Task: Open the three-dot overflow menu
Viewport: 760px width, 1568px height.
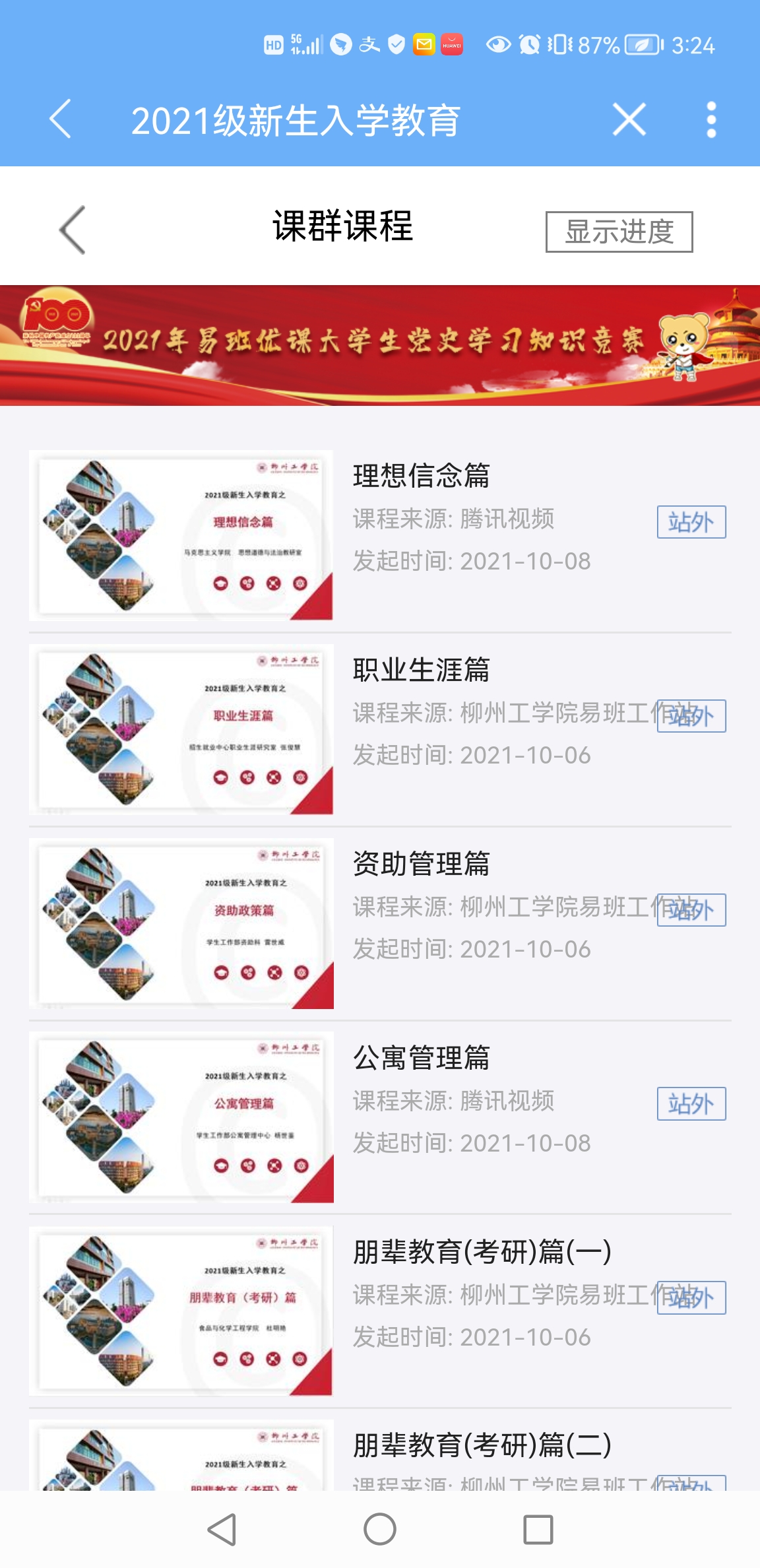Action: pyautogui.click(x=711, y=119)
